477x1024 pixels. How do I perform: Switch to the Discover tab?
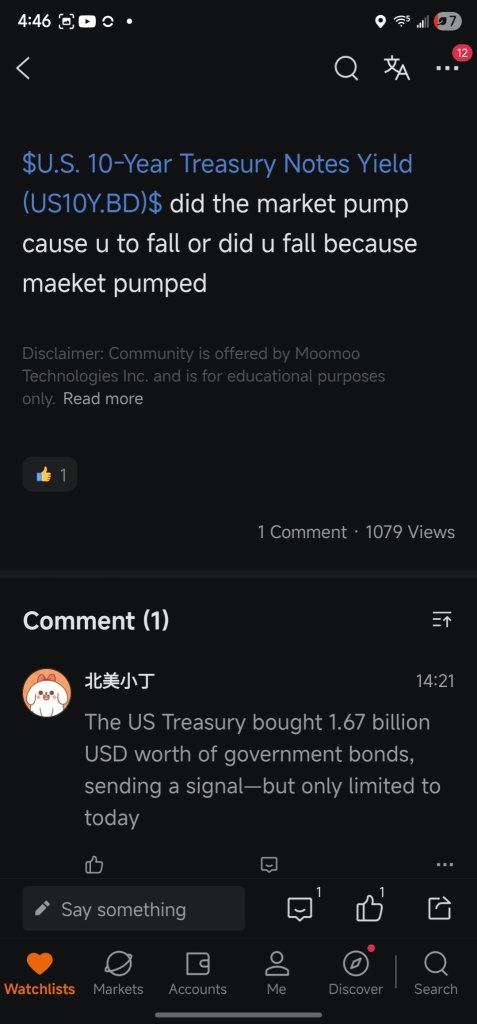[x=356, y=973]
